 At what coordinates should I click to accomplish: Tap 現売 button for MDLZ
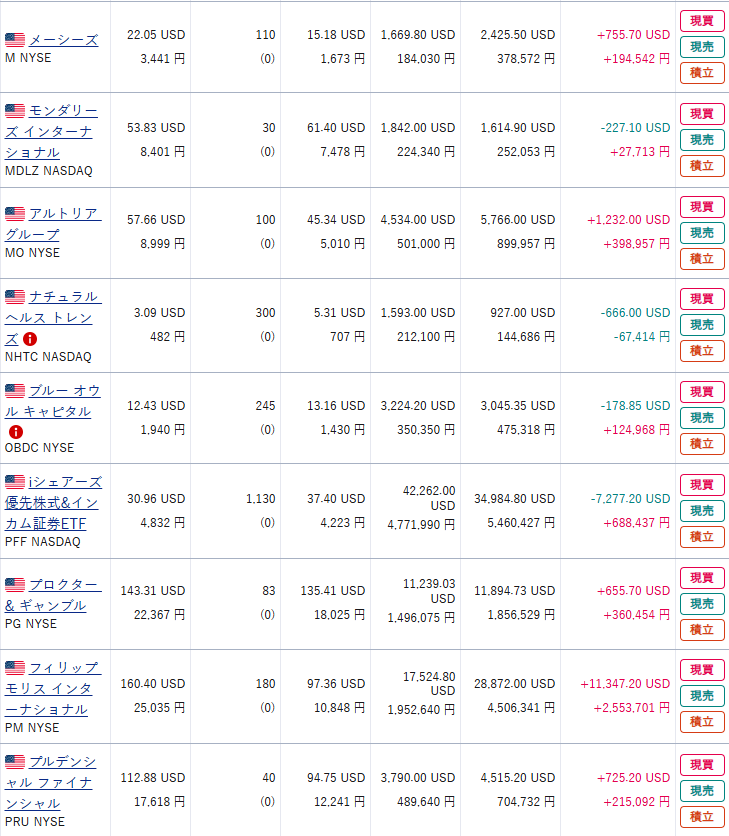[702, 140]
